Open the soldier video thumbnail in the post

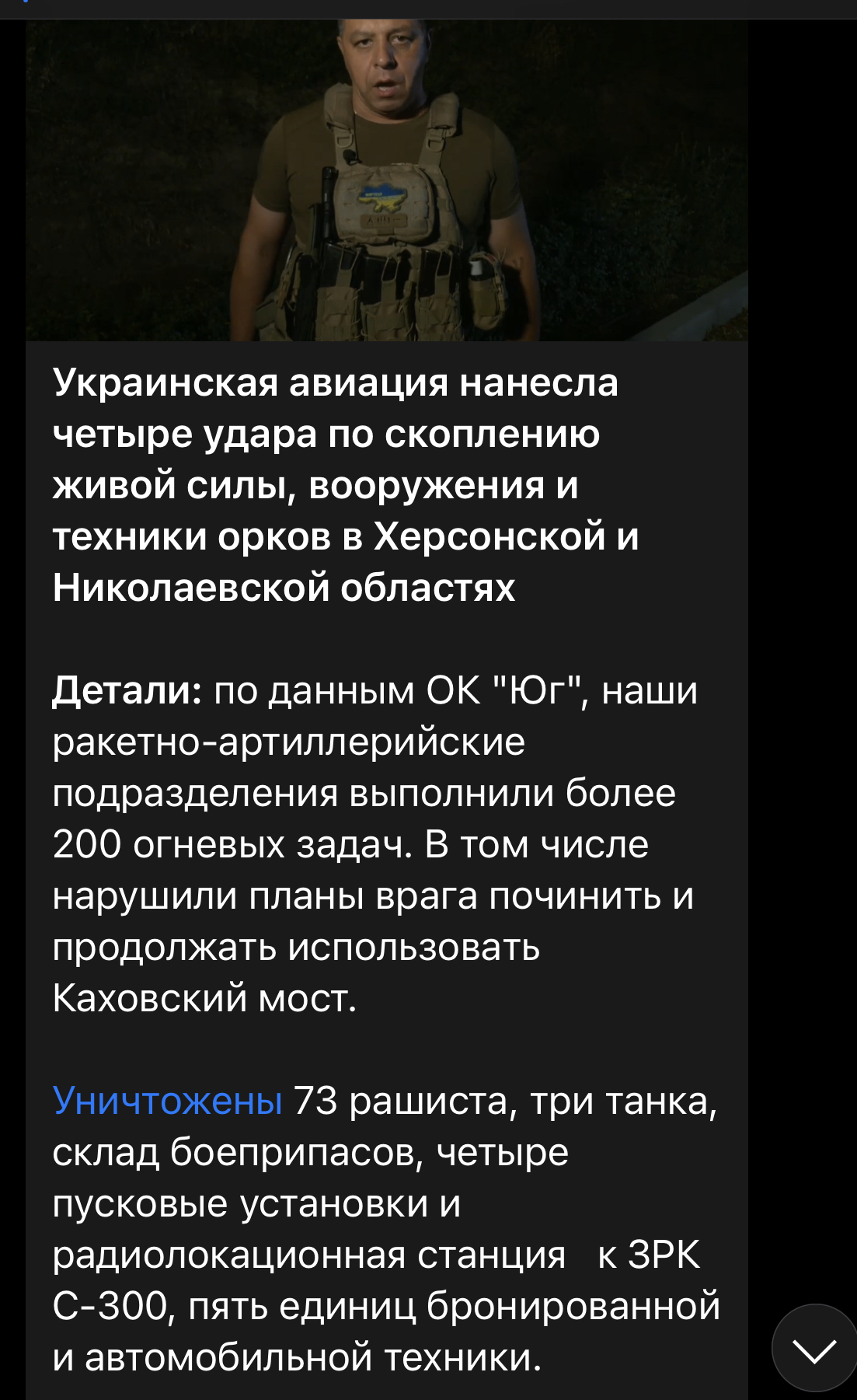[386, 180]
